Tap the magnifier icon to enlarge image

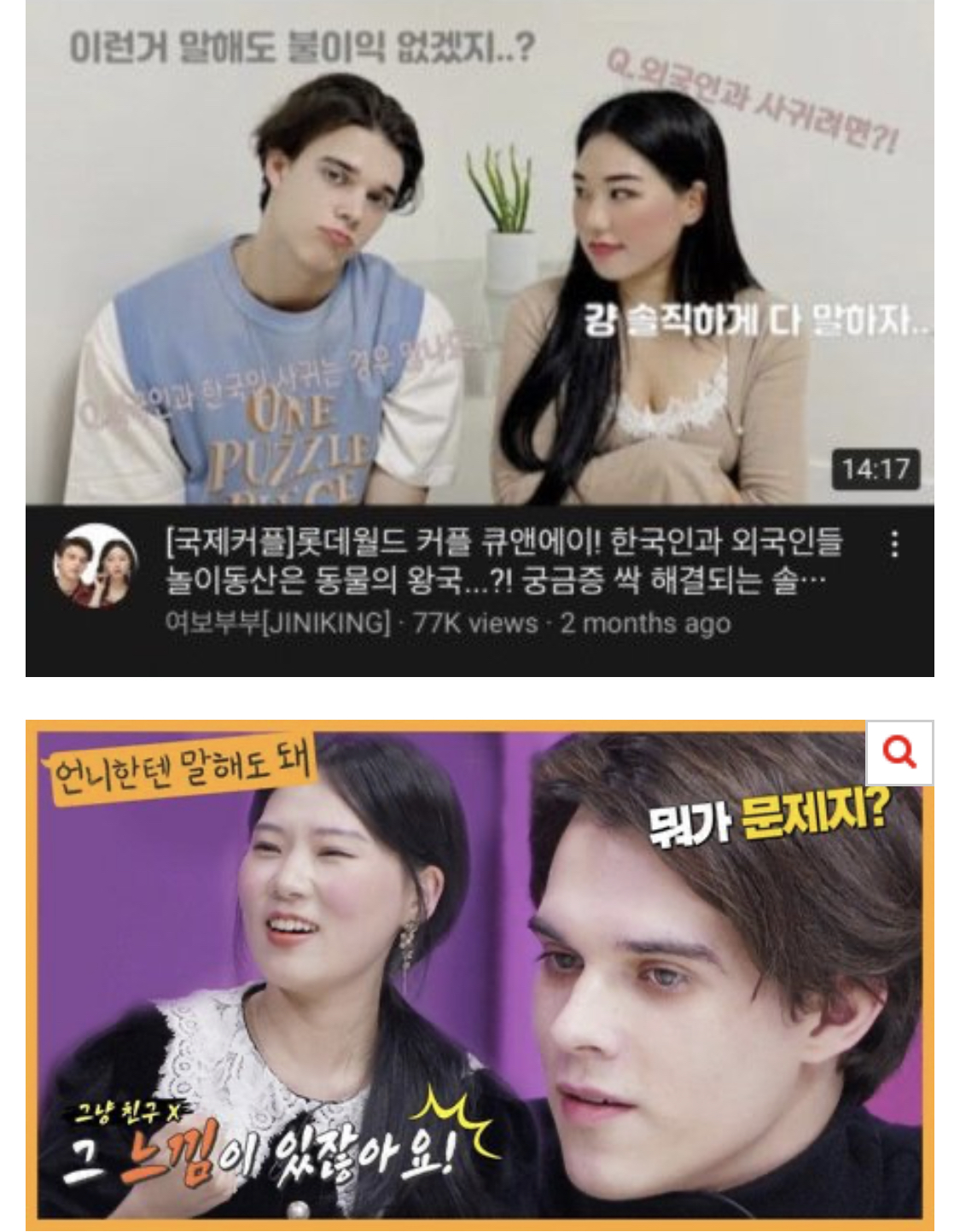click(899, 753)
